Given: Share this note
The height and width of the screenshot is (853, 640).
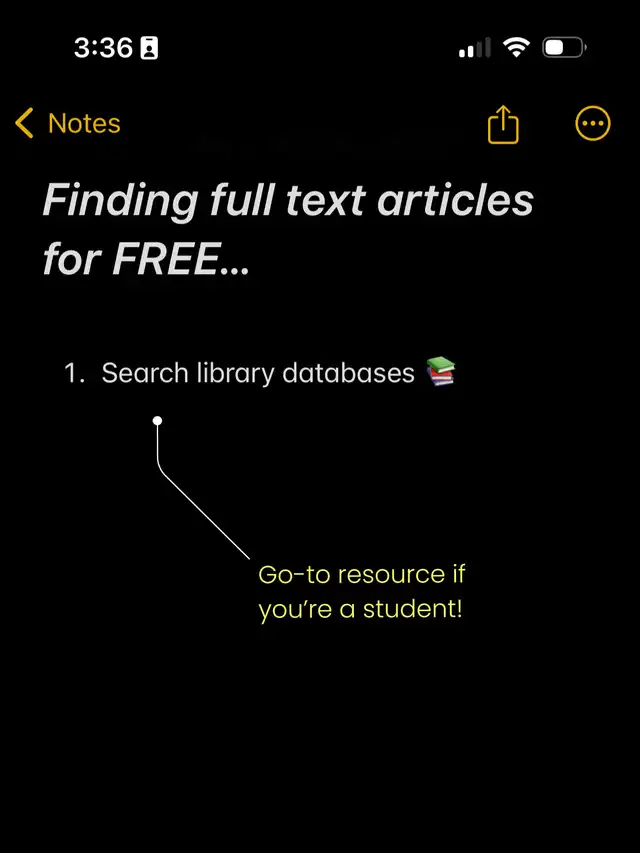Looking at the screenshot, I should [x=503, y=125].
